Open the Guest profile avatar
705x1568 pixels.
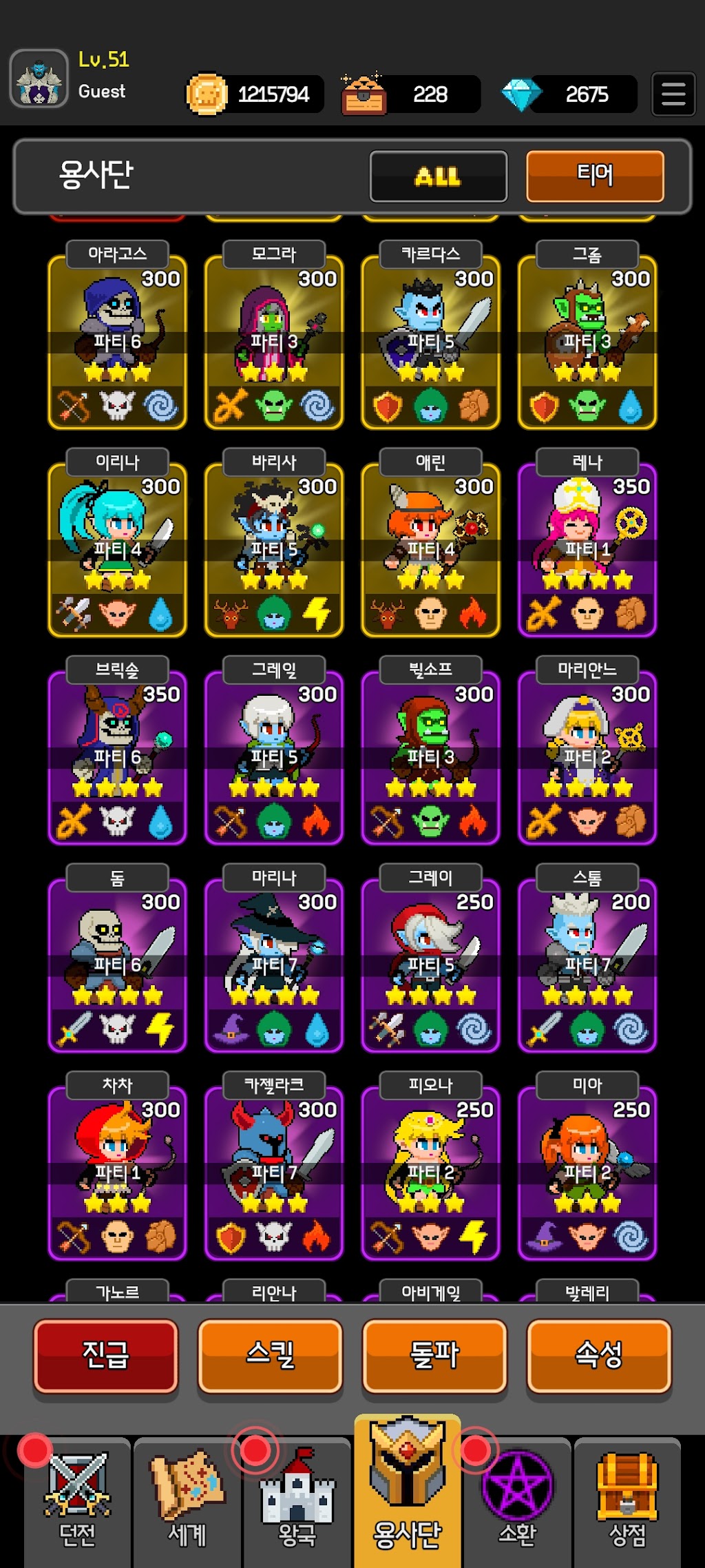pos(39,79)
